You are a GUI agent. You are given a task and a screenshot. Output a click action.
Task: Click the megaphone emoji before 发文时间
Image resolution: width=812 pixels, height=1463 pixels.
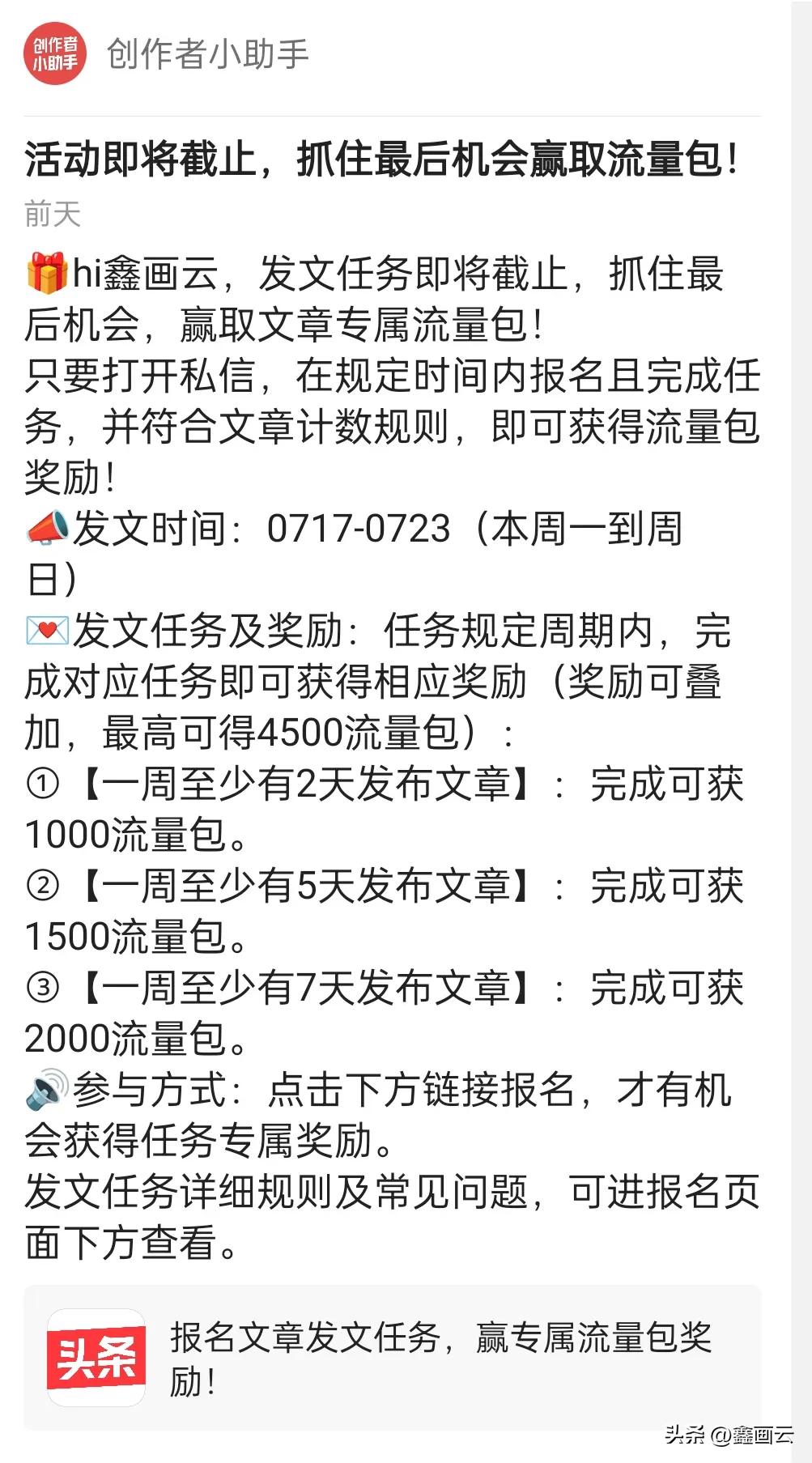(x=46, y=527)
